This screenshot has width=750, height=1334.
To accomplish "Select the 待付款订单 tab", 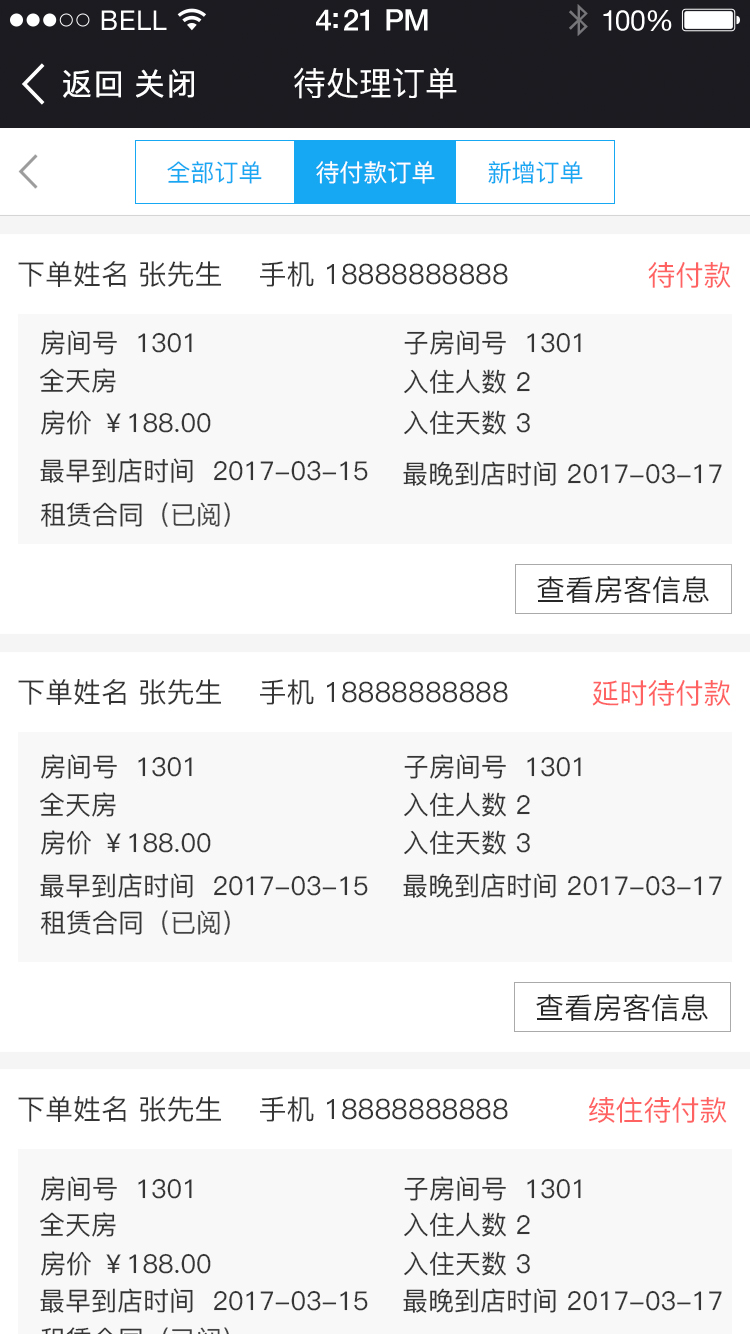I will tap(375, 172).
